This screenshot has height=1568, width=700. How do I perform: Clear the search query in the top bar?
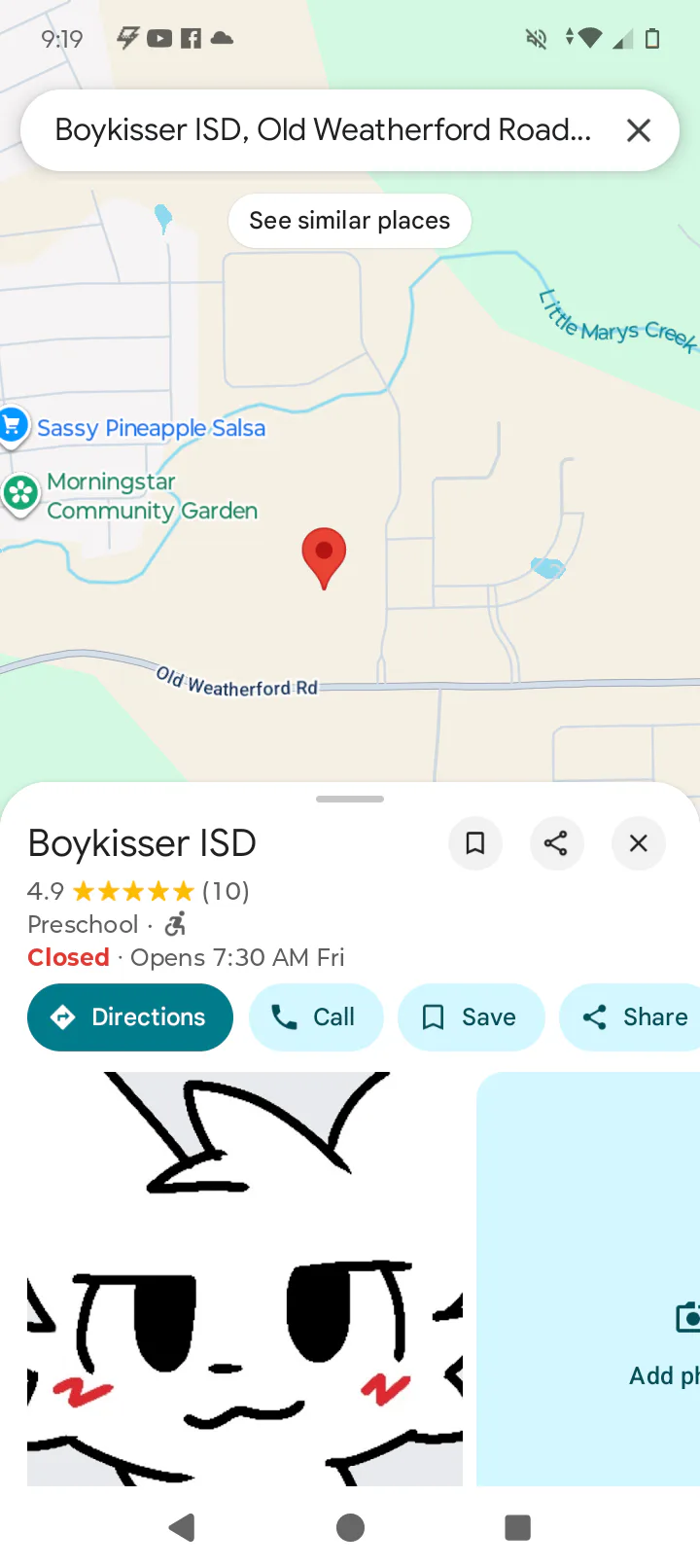click(639, 130)
